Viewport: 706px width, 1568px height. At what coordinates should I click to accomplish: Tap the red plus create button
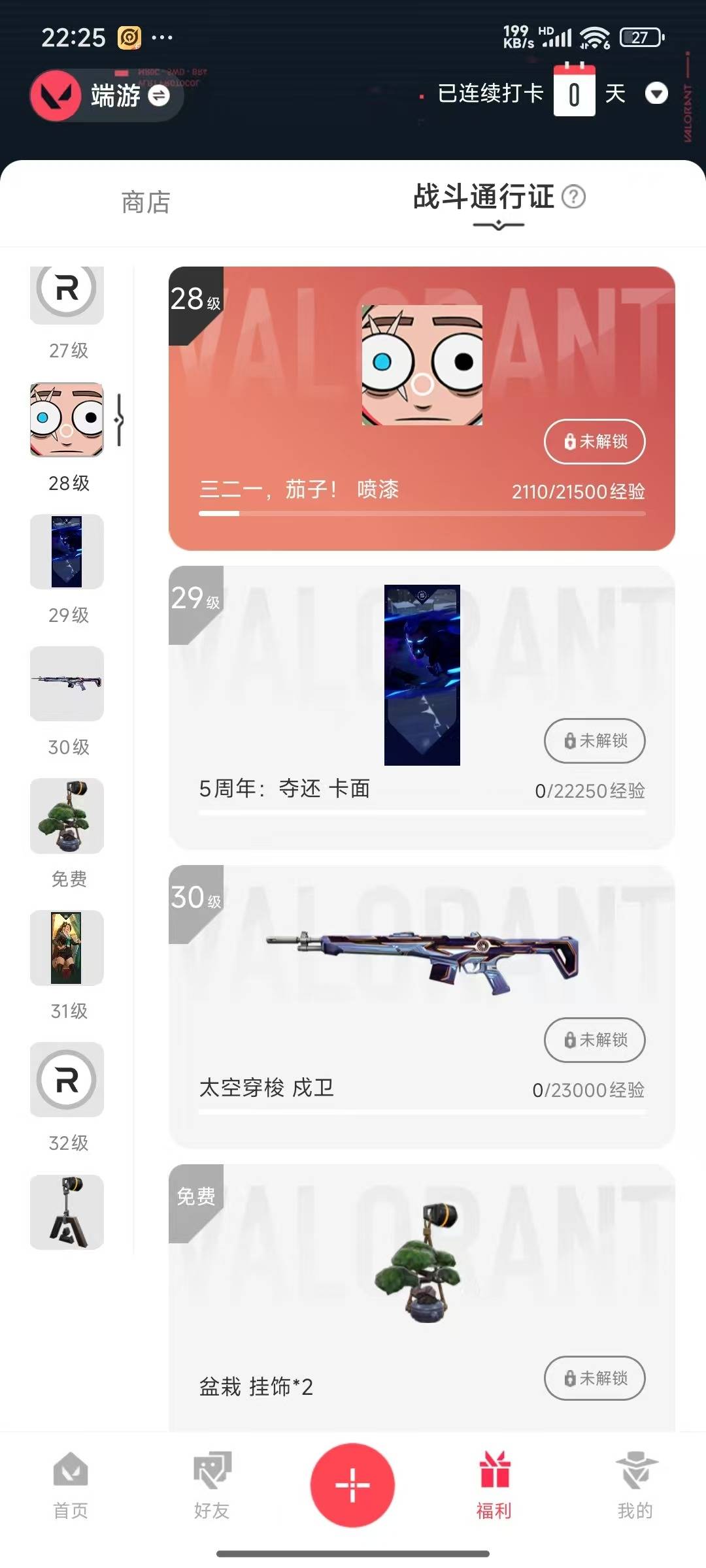(x=352, y=1484)
